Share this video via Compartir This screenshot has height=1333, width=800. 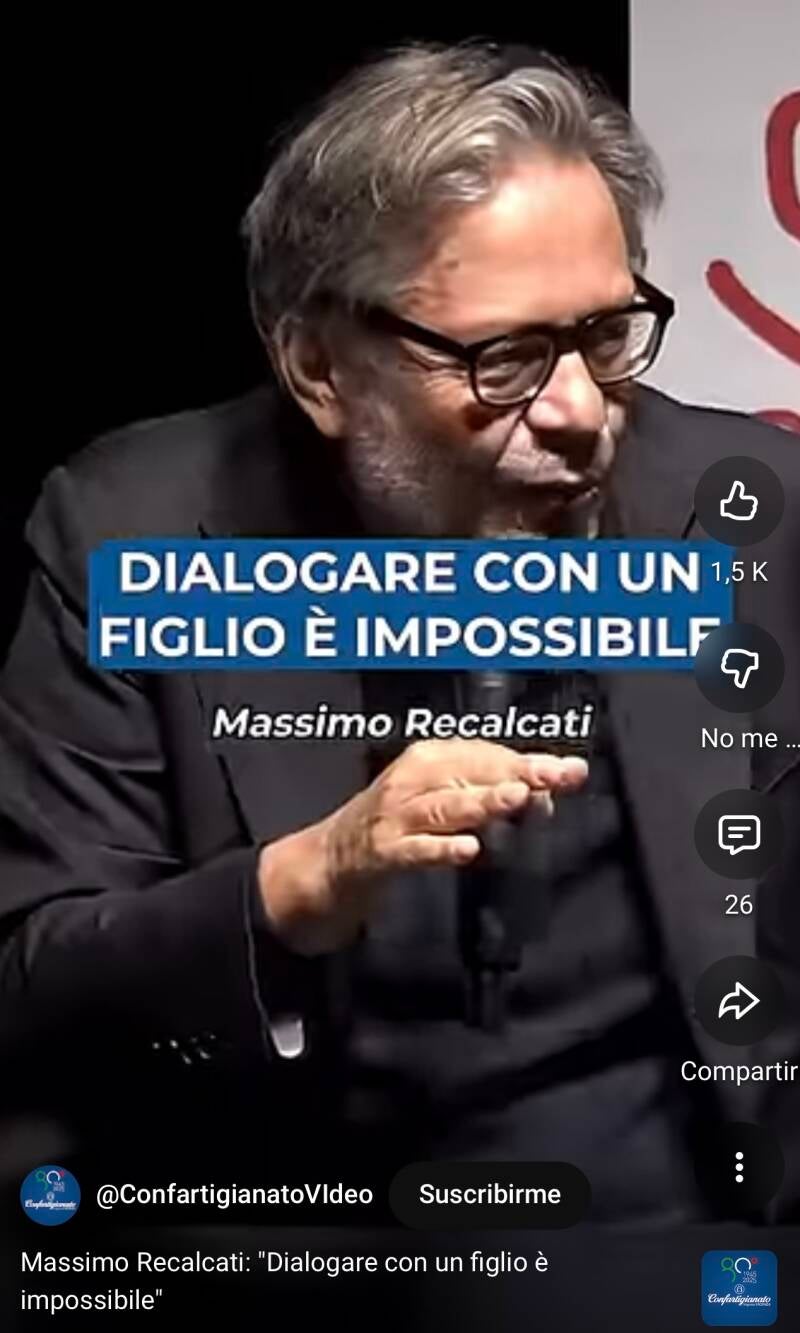click(739, 1001)
